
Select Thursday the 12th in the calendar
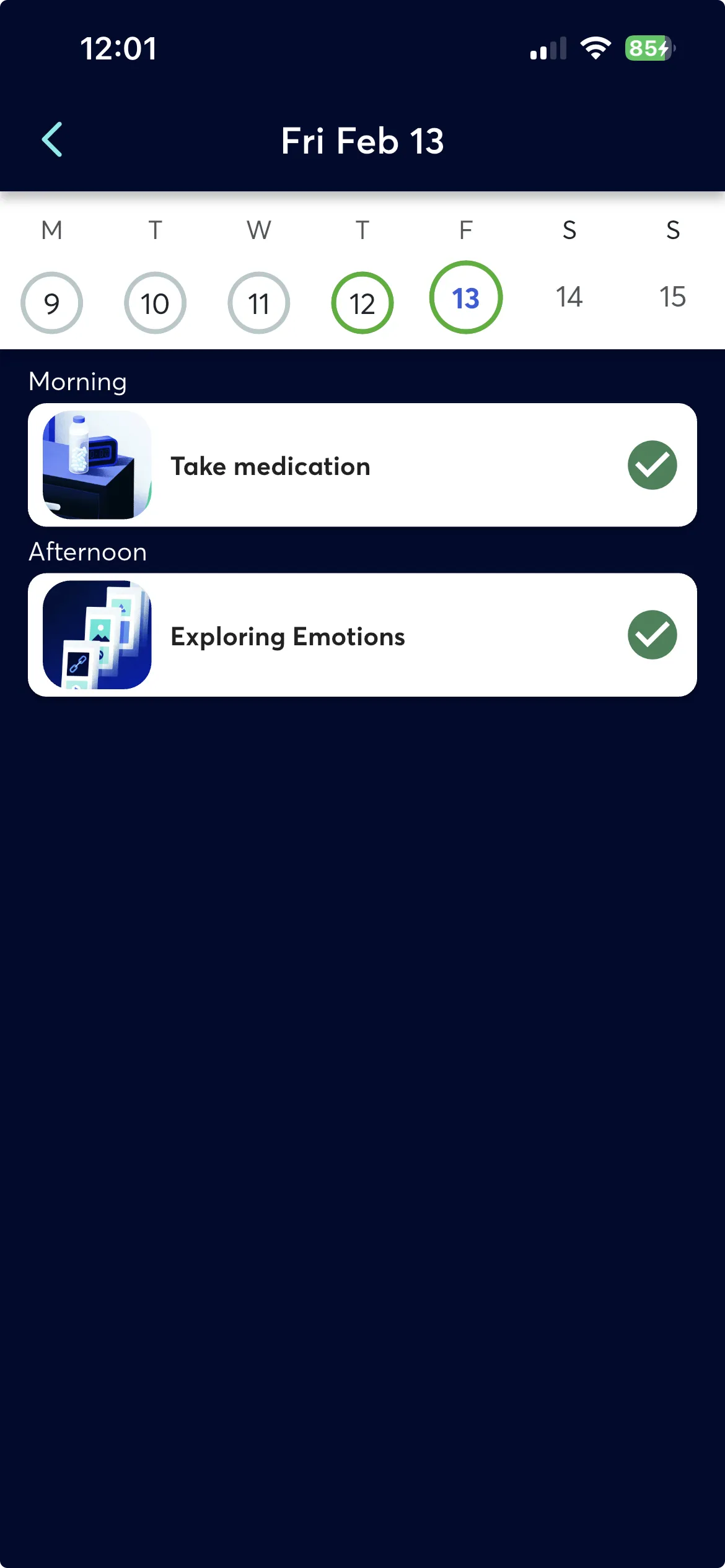click(362, 303)
